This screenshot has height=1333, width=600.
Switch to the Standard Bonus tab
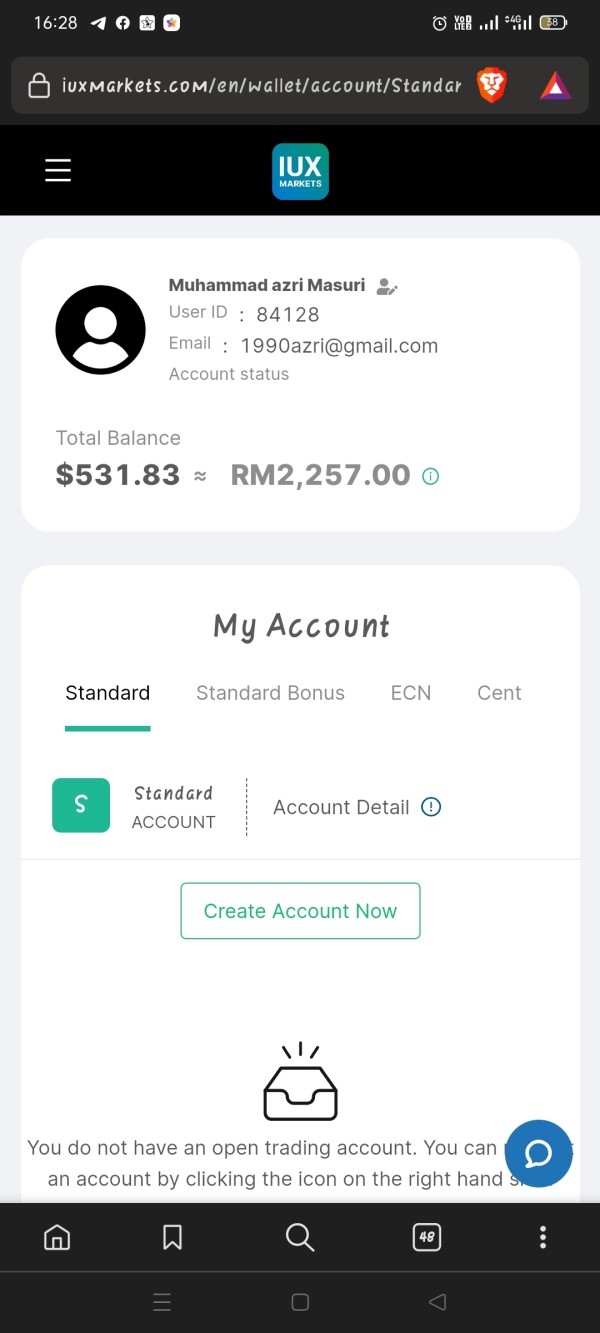270,693
